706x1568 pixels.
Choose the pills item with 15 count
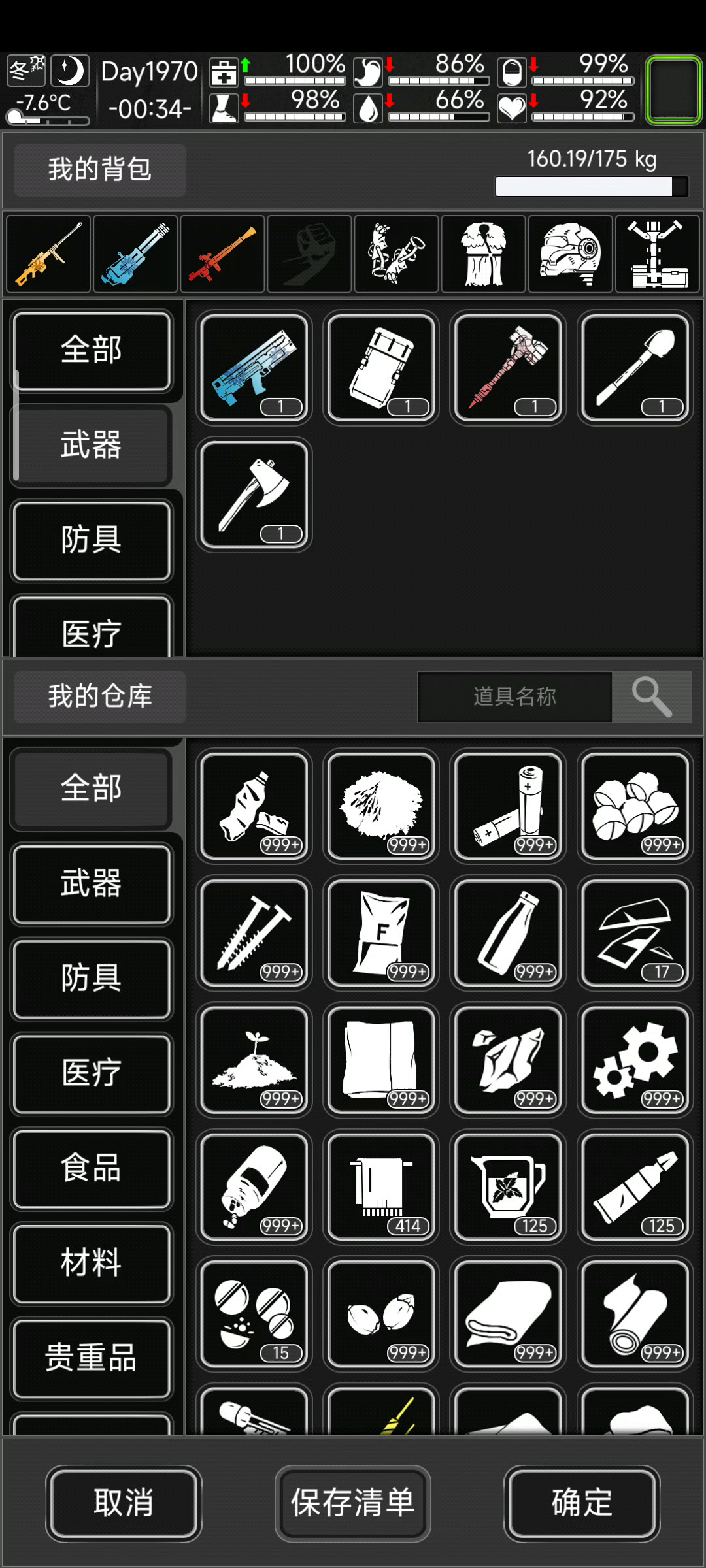[x=254, y=1313]
